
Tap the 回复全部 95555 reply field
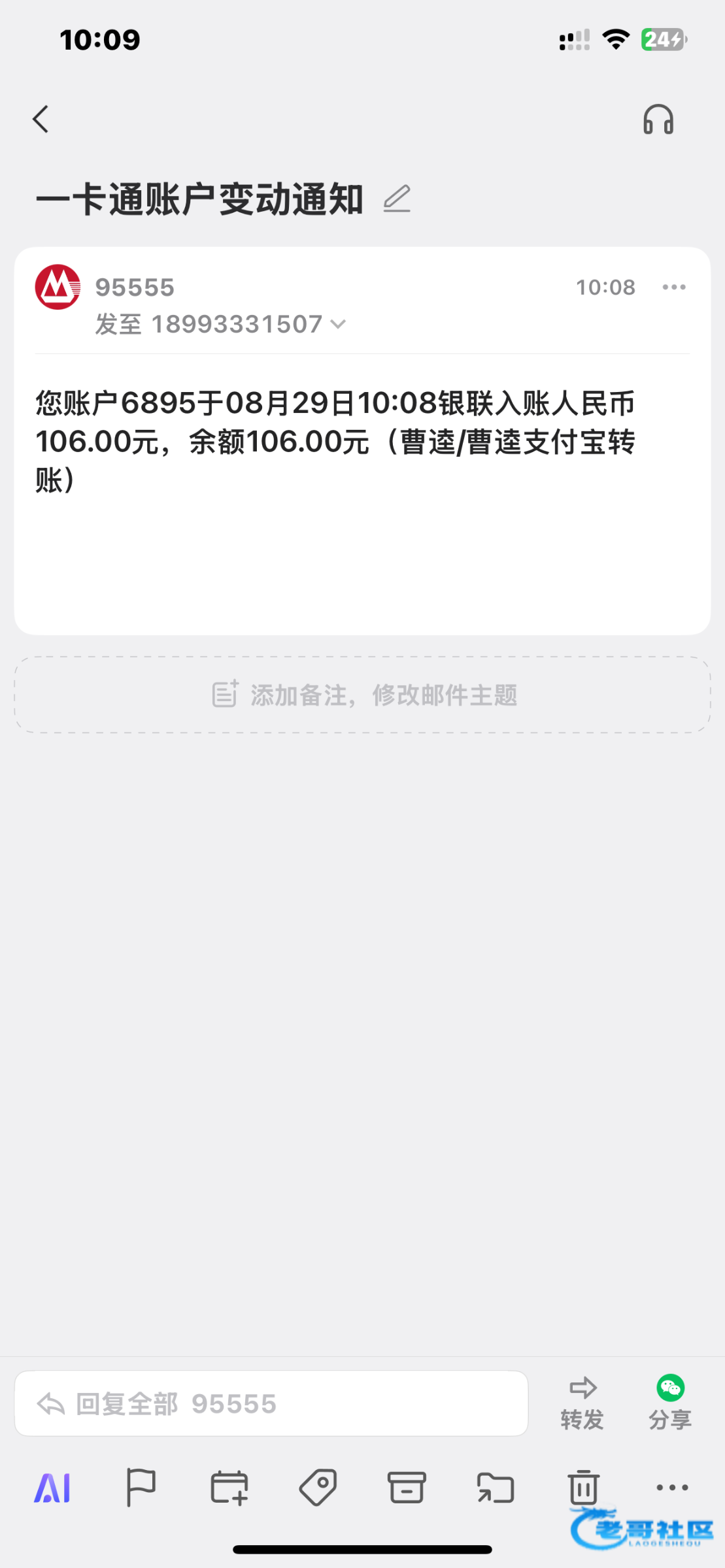tap(271, 1404)
